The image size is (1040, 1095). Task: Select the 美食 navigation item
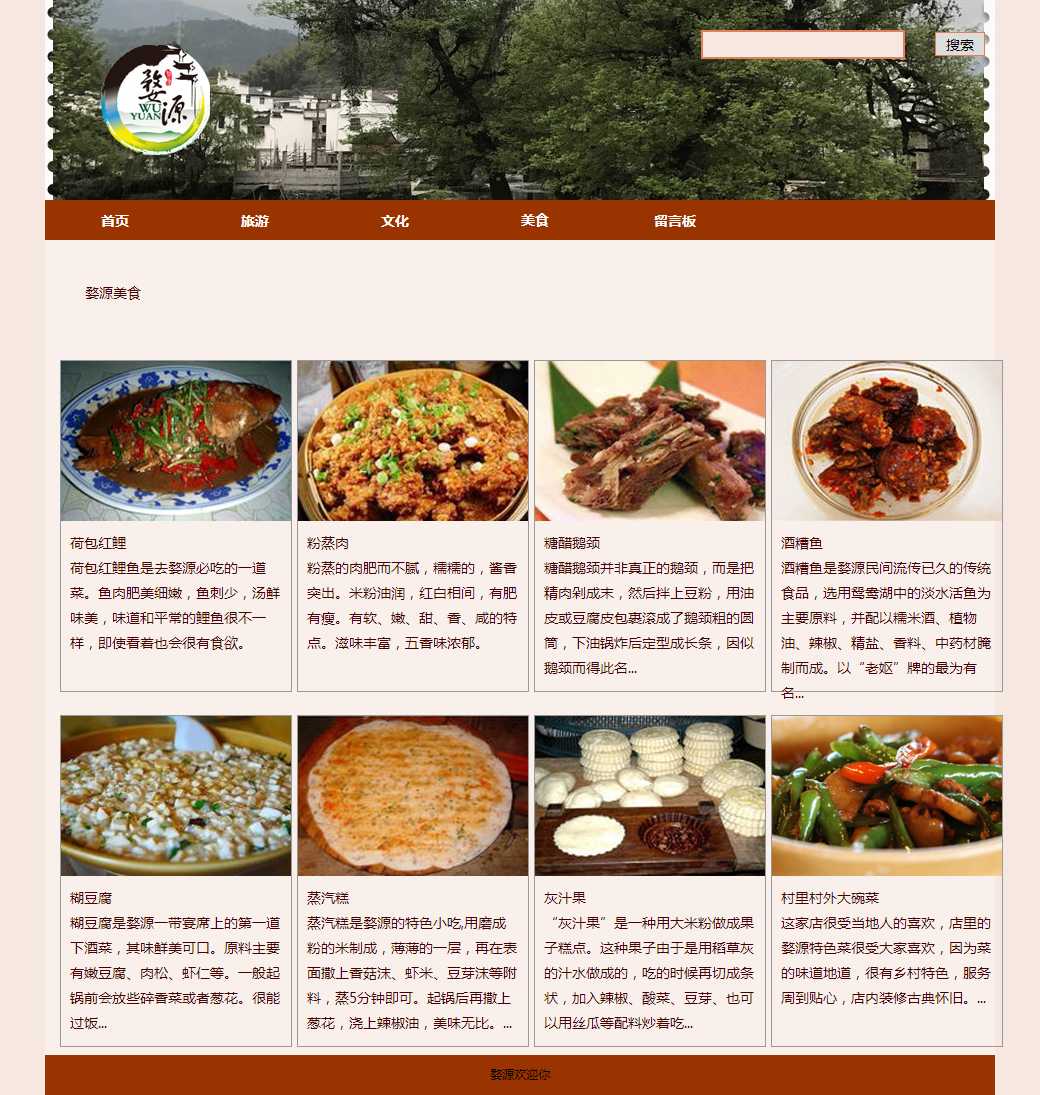535,221
